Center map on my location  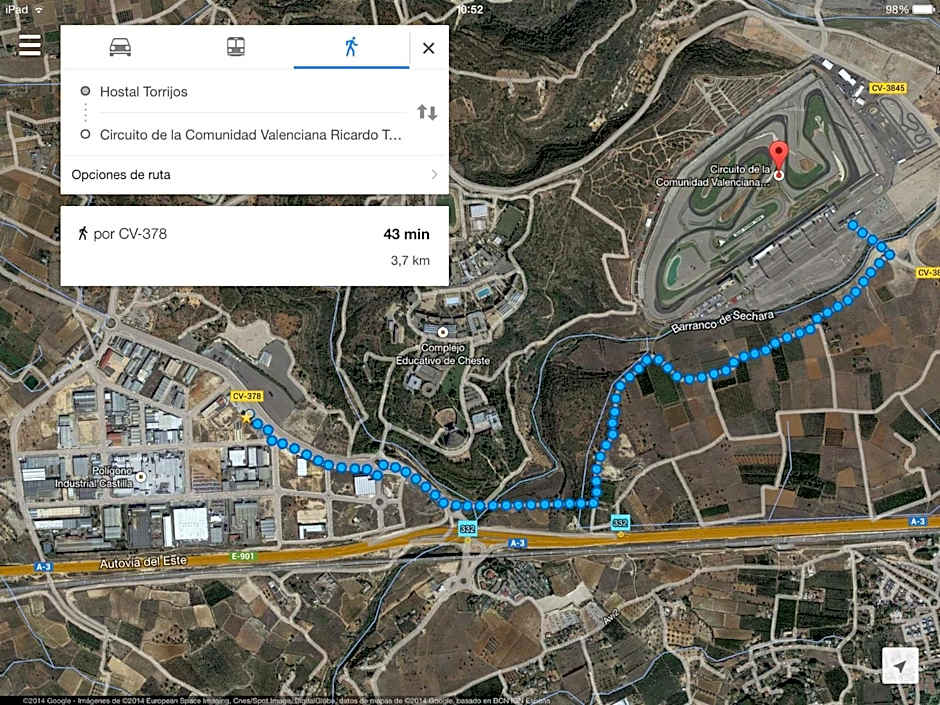pyautogui.click(x=901, y=666)
